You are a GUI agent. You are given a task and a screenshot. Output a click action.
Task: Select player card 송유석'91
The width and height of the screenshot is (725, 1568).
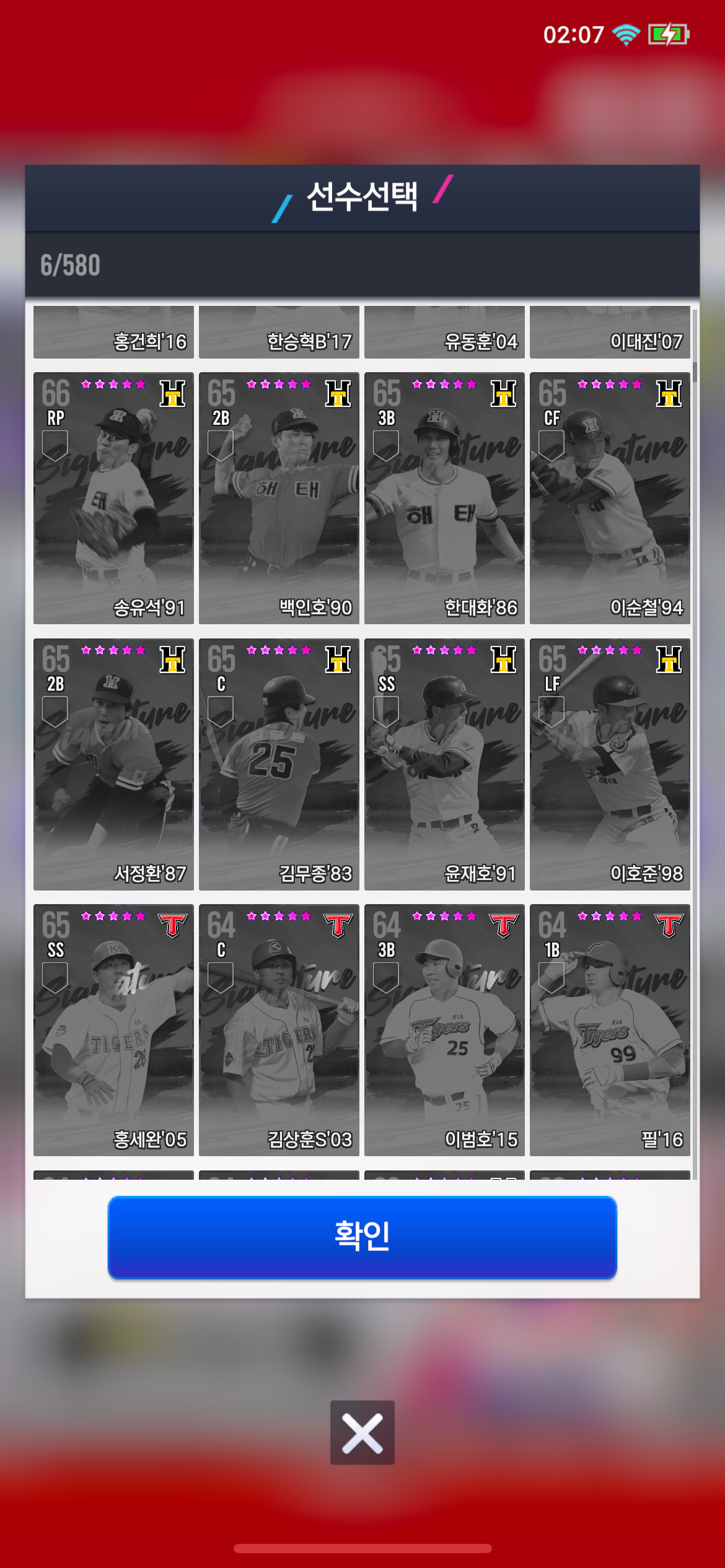pos(113,498)
